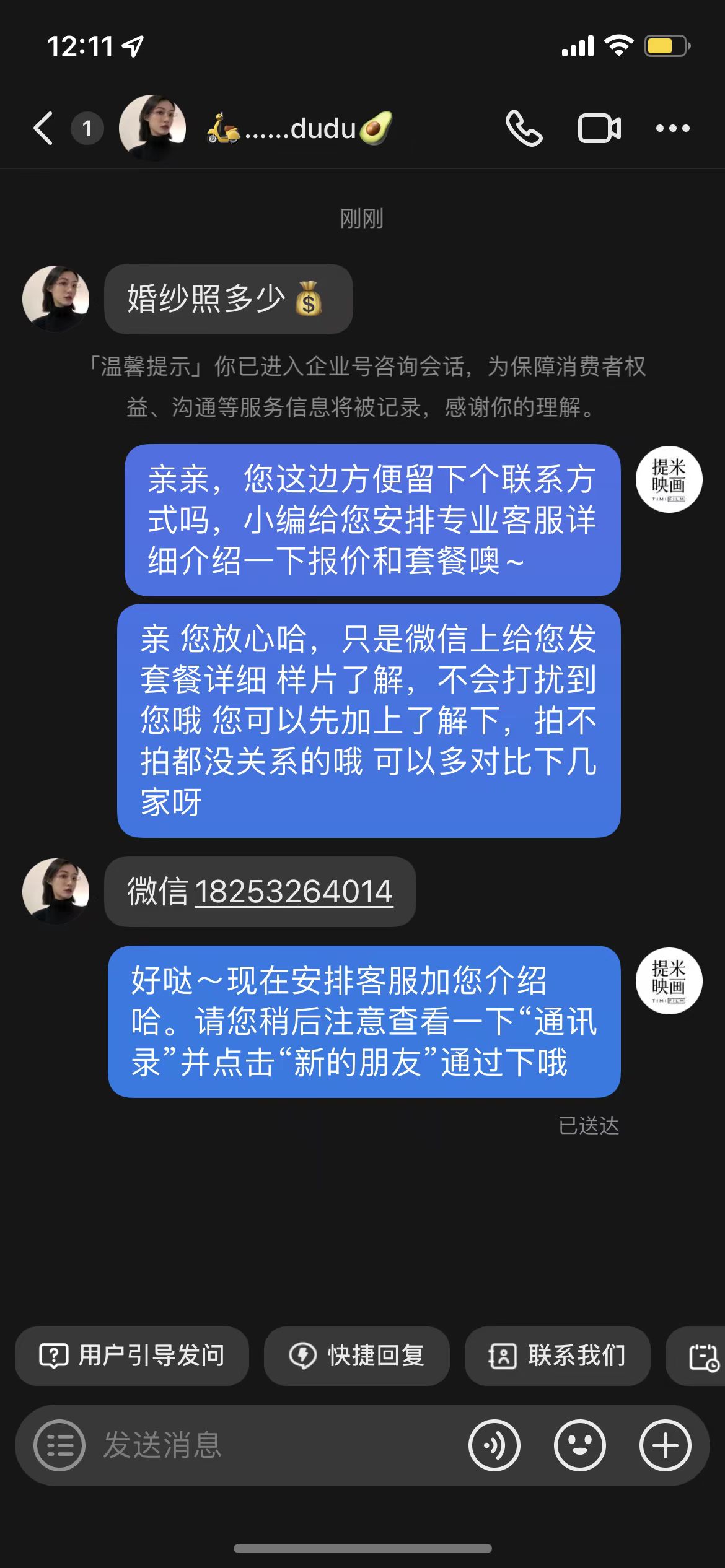Open the menu icon beside message field
The height and width of the screenshot is (1568, 725).
pos(59,1445)
